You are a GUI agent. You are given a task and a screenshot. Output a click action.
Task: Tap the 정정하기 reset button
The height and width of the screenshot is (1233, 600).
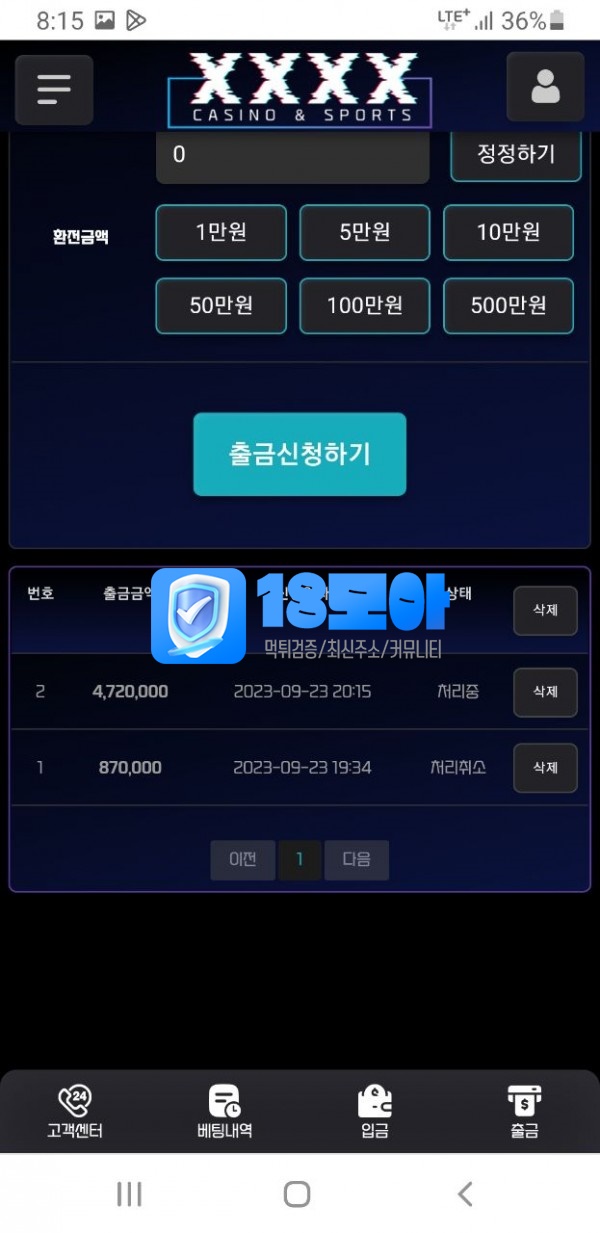click(516, 155)
